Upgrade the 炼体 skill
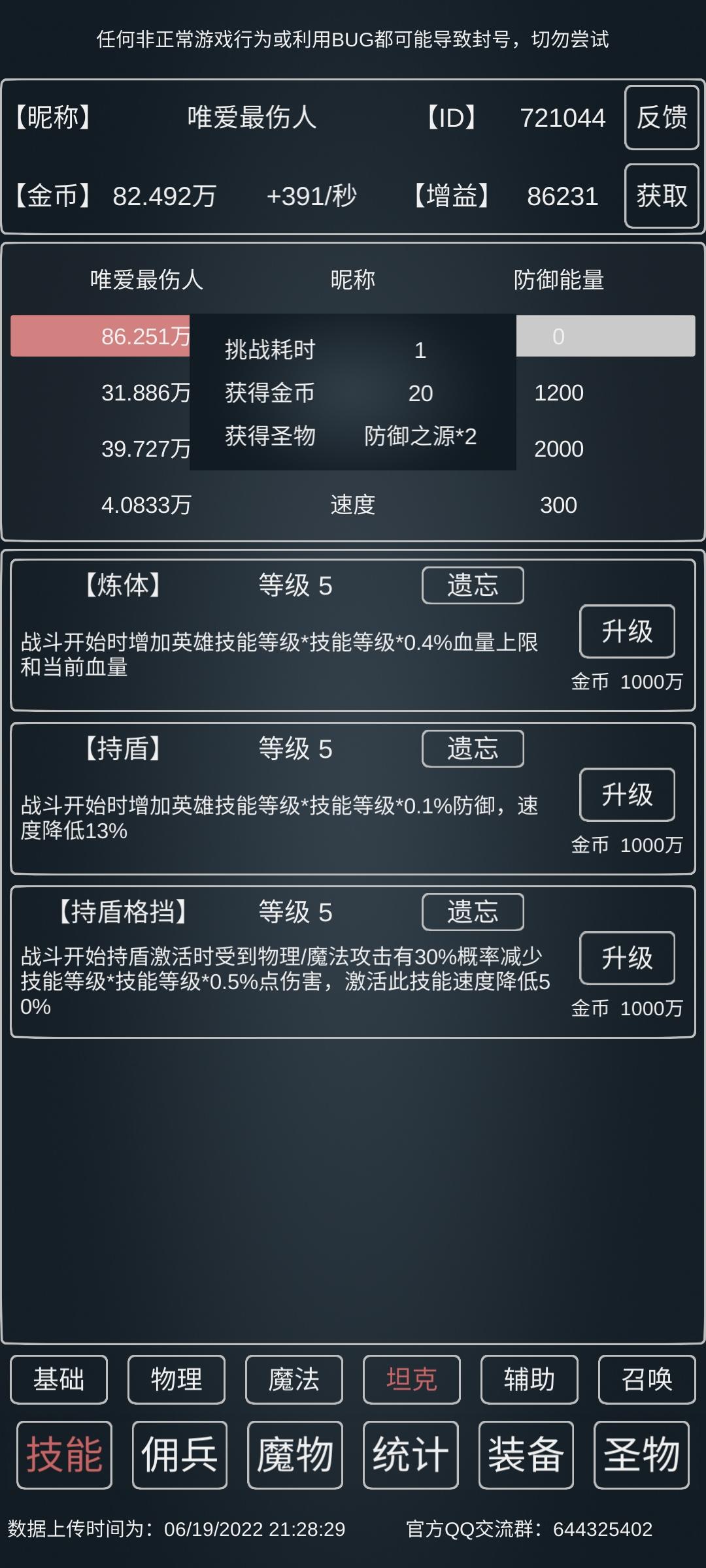Image resolution: width=706 pixels, height=1568 pixels. 626,631
